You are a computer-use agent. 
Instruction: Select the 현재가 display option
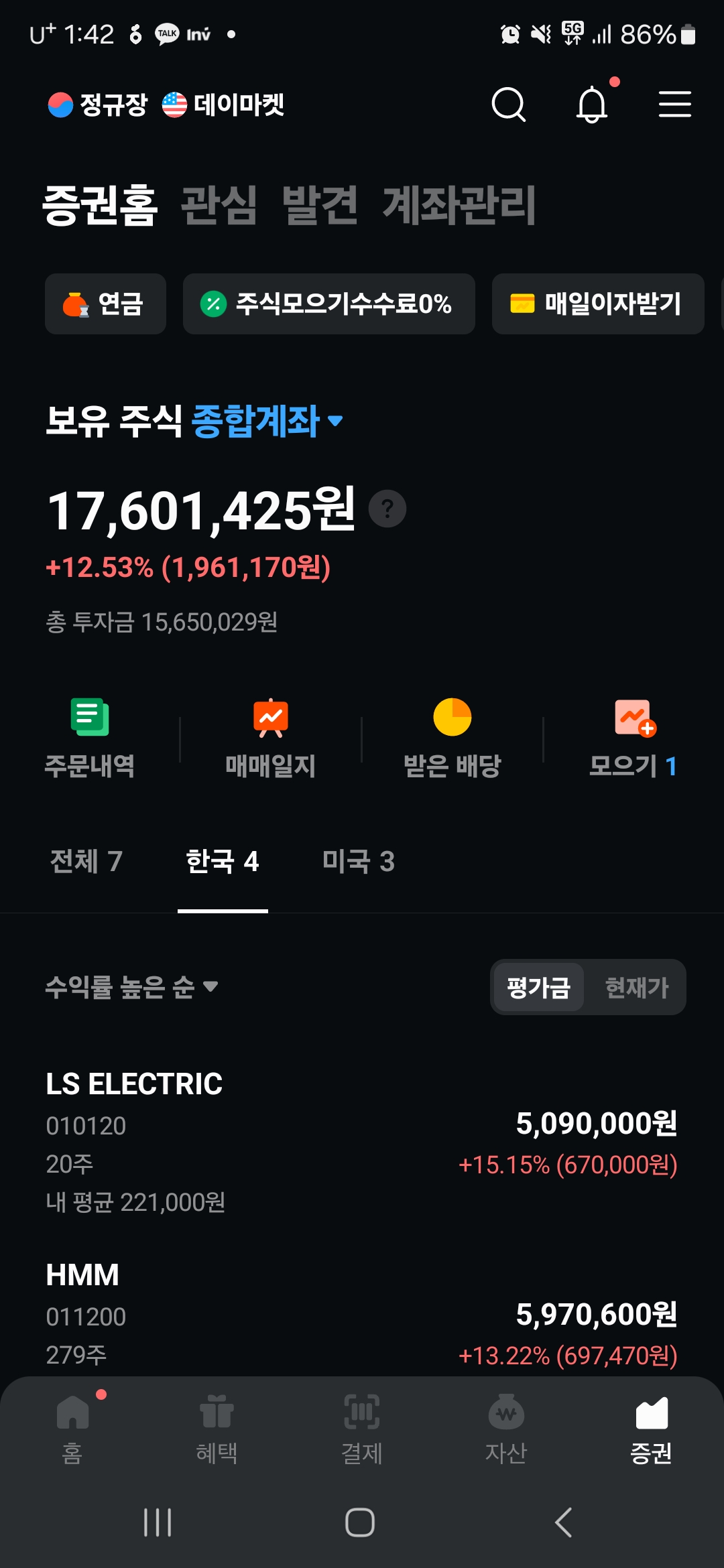point(637,987)
